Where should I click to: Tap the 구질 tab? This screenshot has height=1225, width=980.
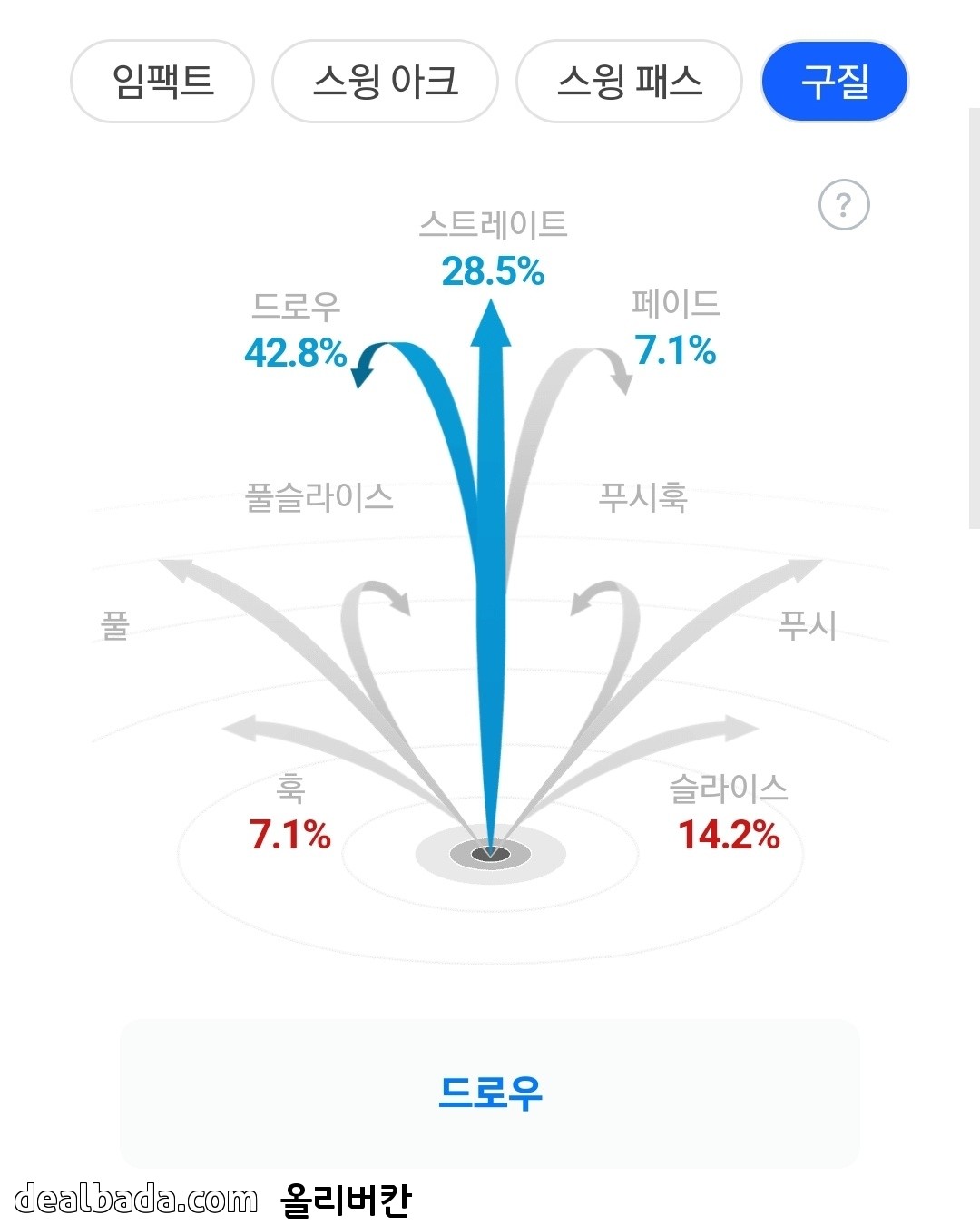point(834,82)
